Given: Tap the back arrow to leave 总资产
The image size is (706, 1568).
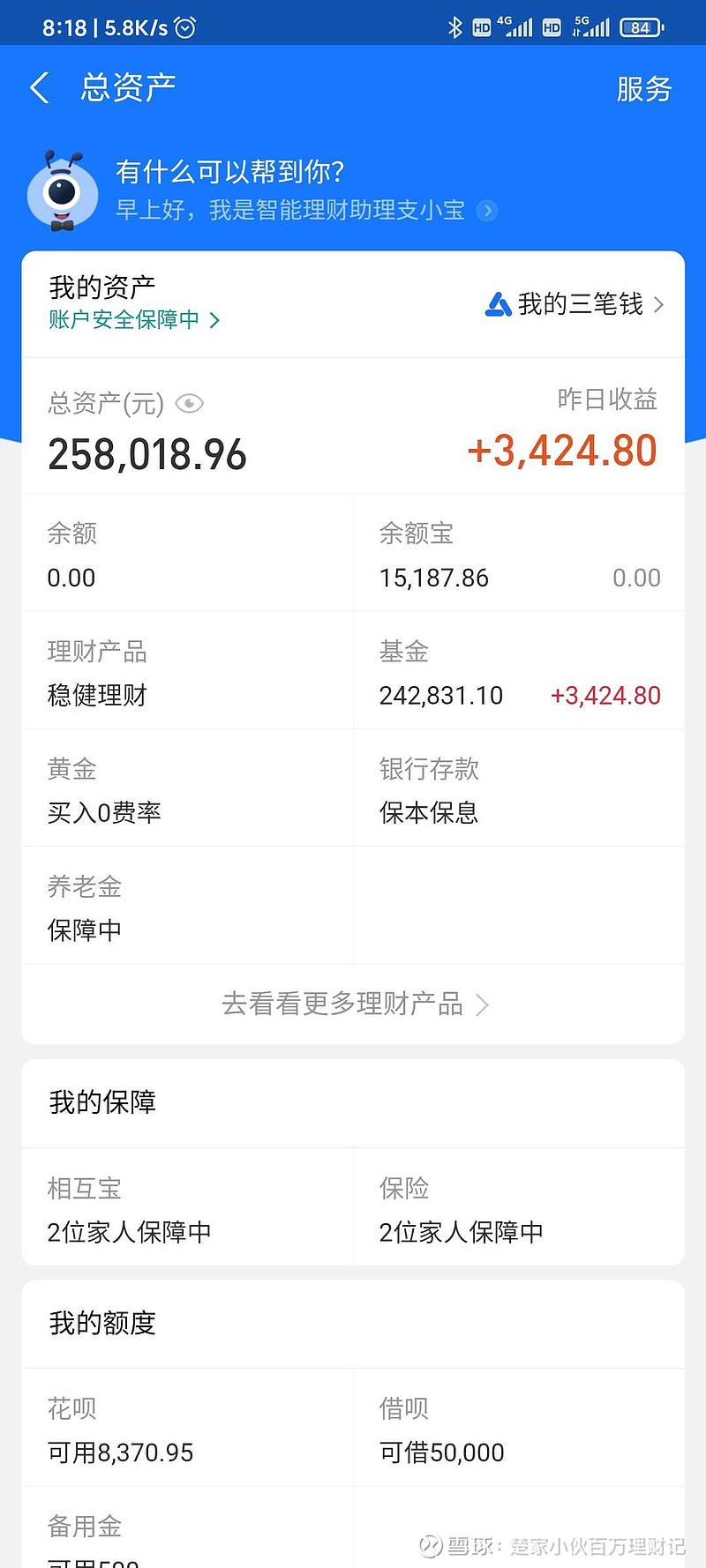Looking at the screenshot, I should [39, 88].
